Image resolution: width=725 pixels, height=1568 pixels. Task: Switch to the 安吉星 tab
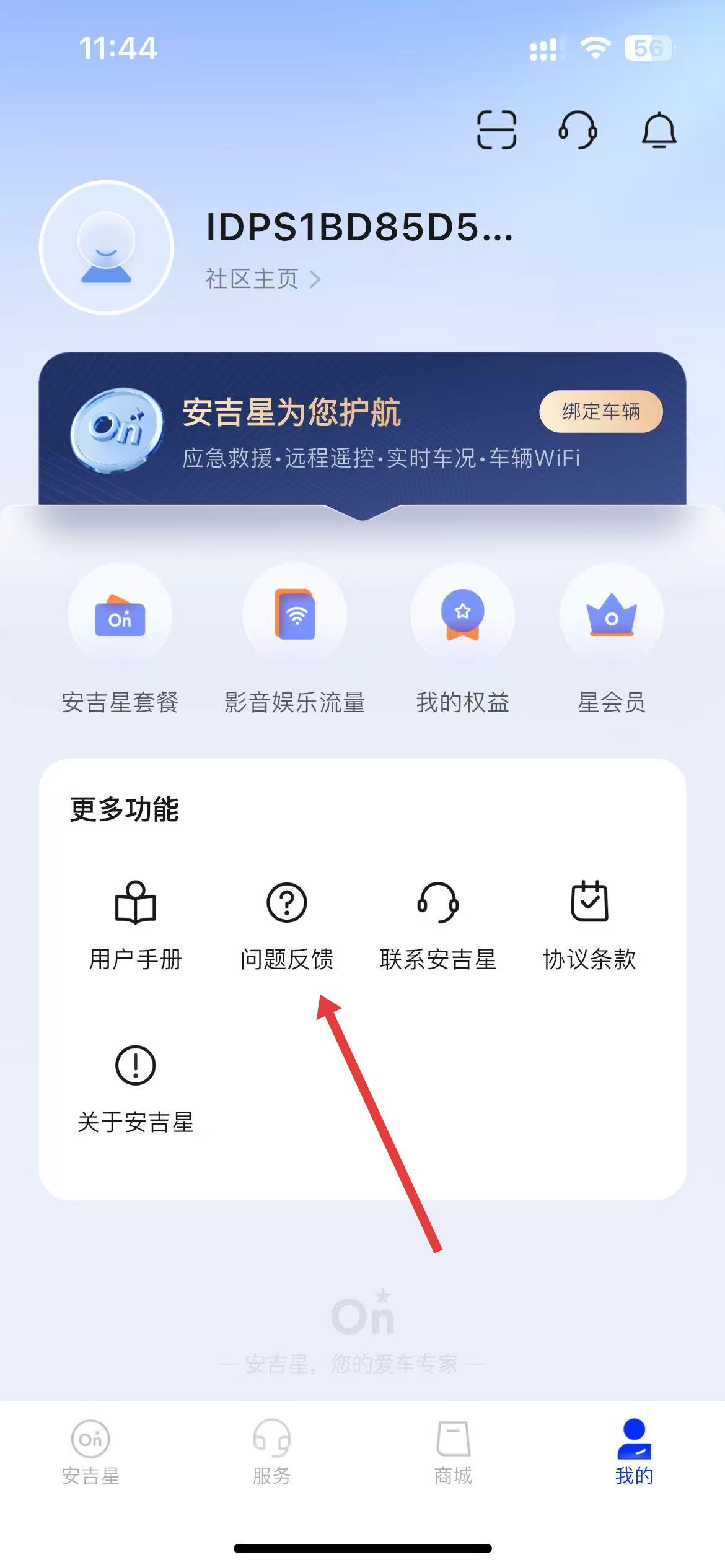[90, 1451]
